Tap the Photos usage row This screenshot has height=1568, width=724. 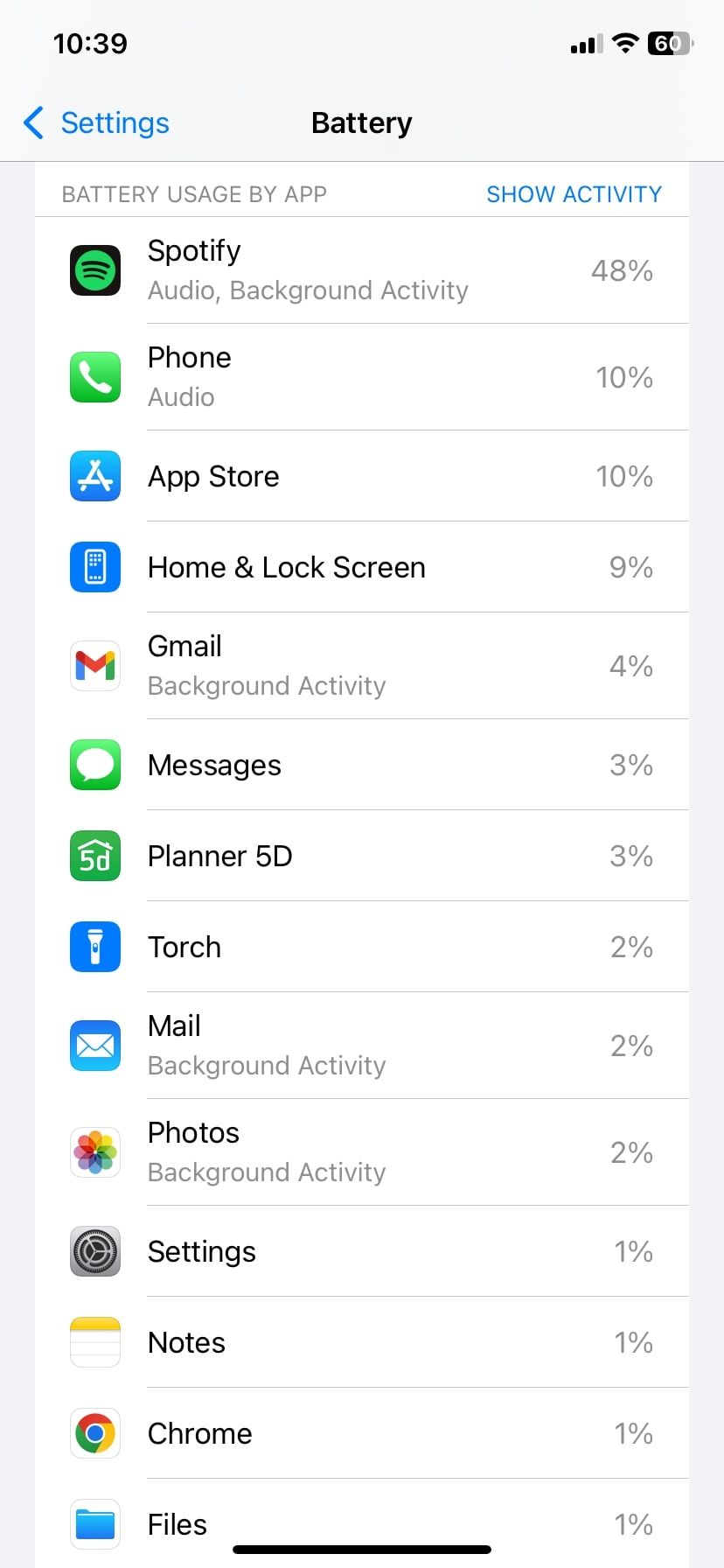click(x=361, y=1152)
